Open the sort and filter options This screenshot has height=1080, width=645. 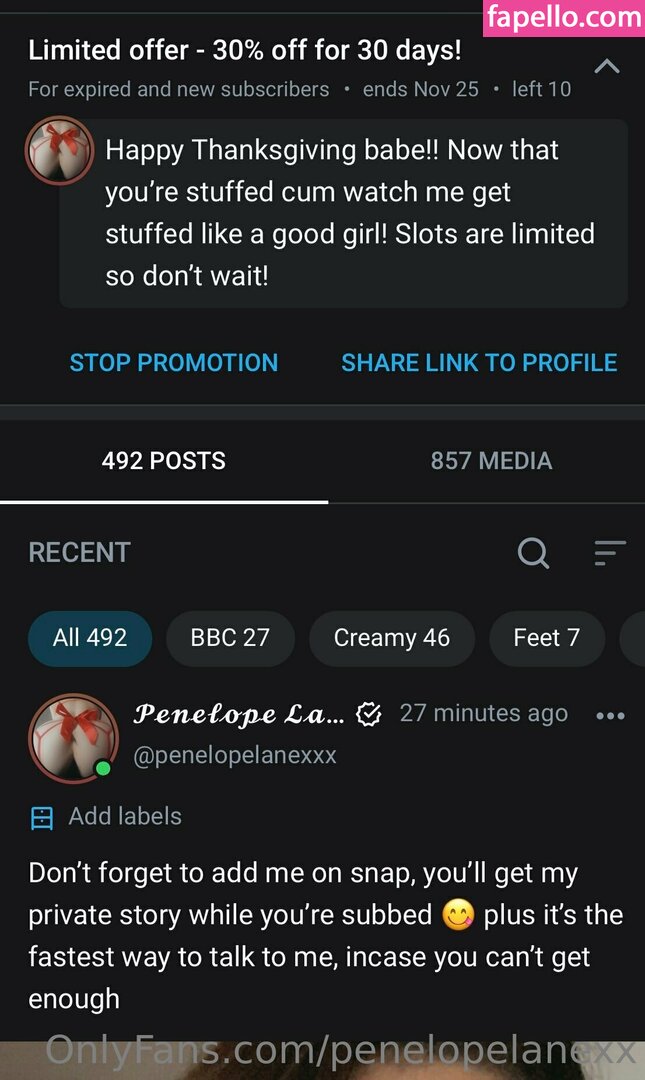pyautogui.click(x=609, y=552)
